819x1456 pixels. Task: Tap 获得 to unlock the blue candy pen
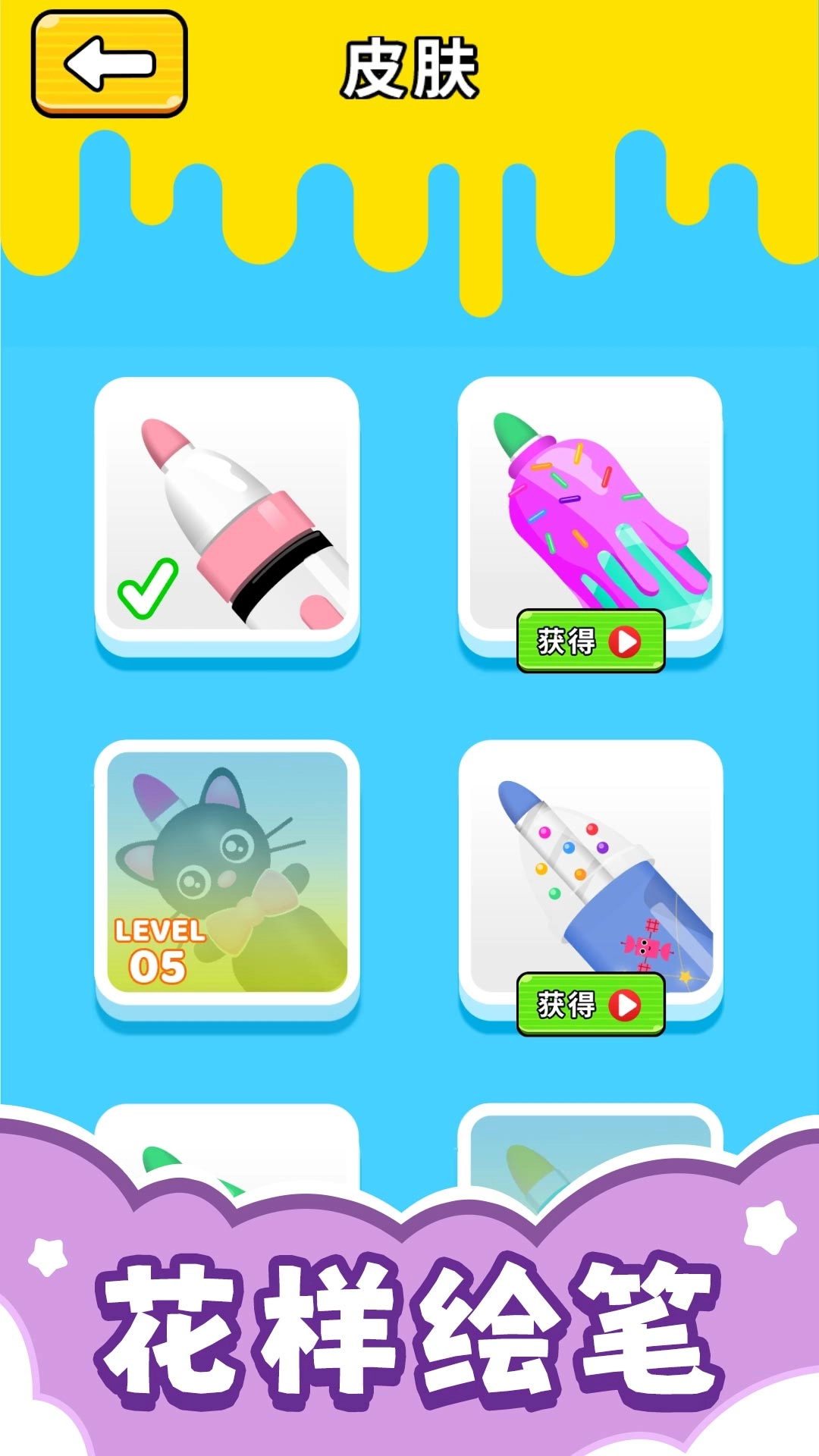click(591, 1005)
